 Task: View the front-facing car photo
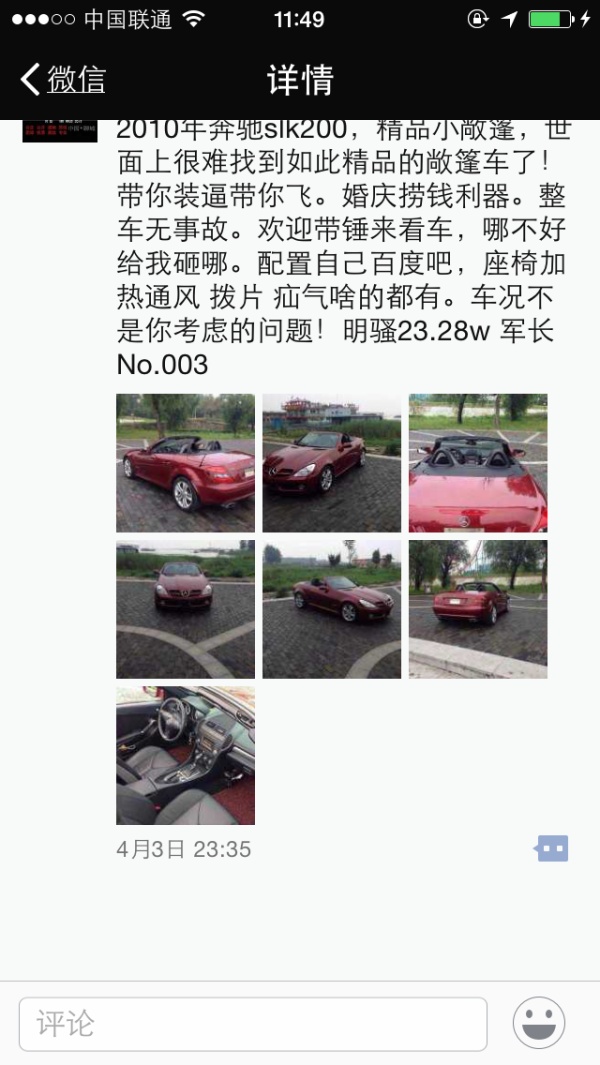click(186, 609)
